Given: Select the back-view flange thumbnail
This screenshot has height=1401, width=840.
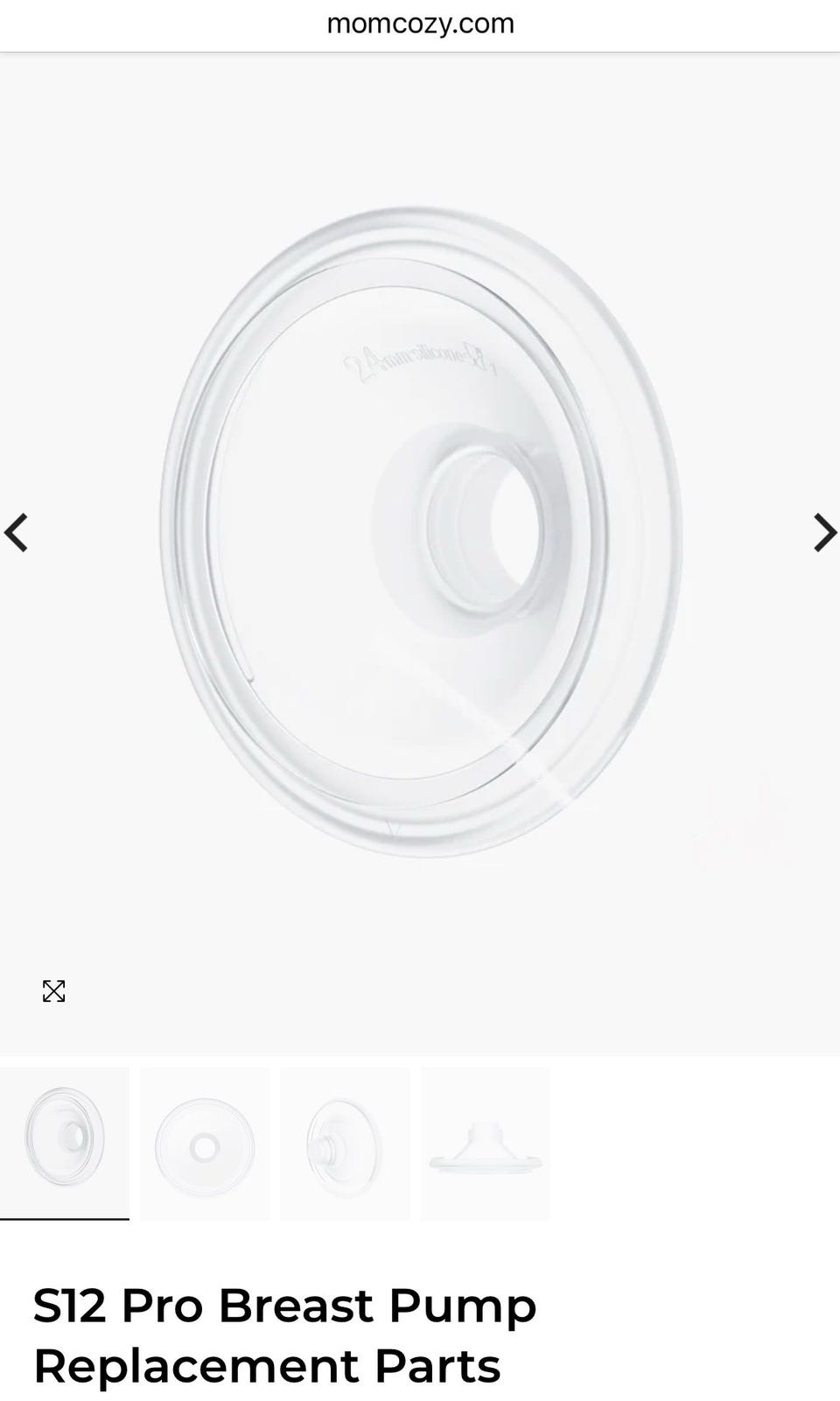Looking at the screenshot, I should point(345,1144).
